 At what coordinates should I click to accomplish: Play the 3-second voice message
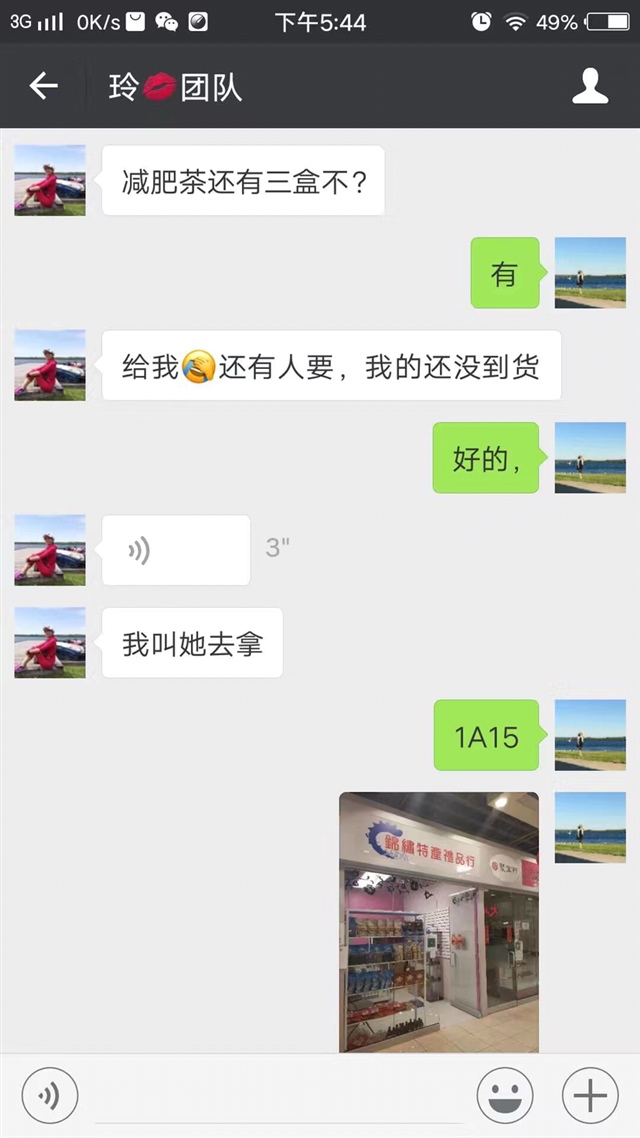[176, 550]
